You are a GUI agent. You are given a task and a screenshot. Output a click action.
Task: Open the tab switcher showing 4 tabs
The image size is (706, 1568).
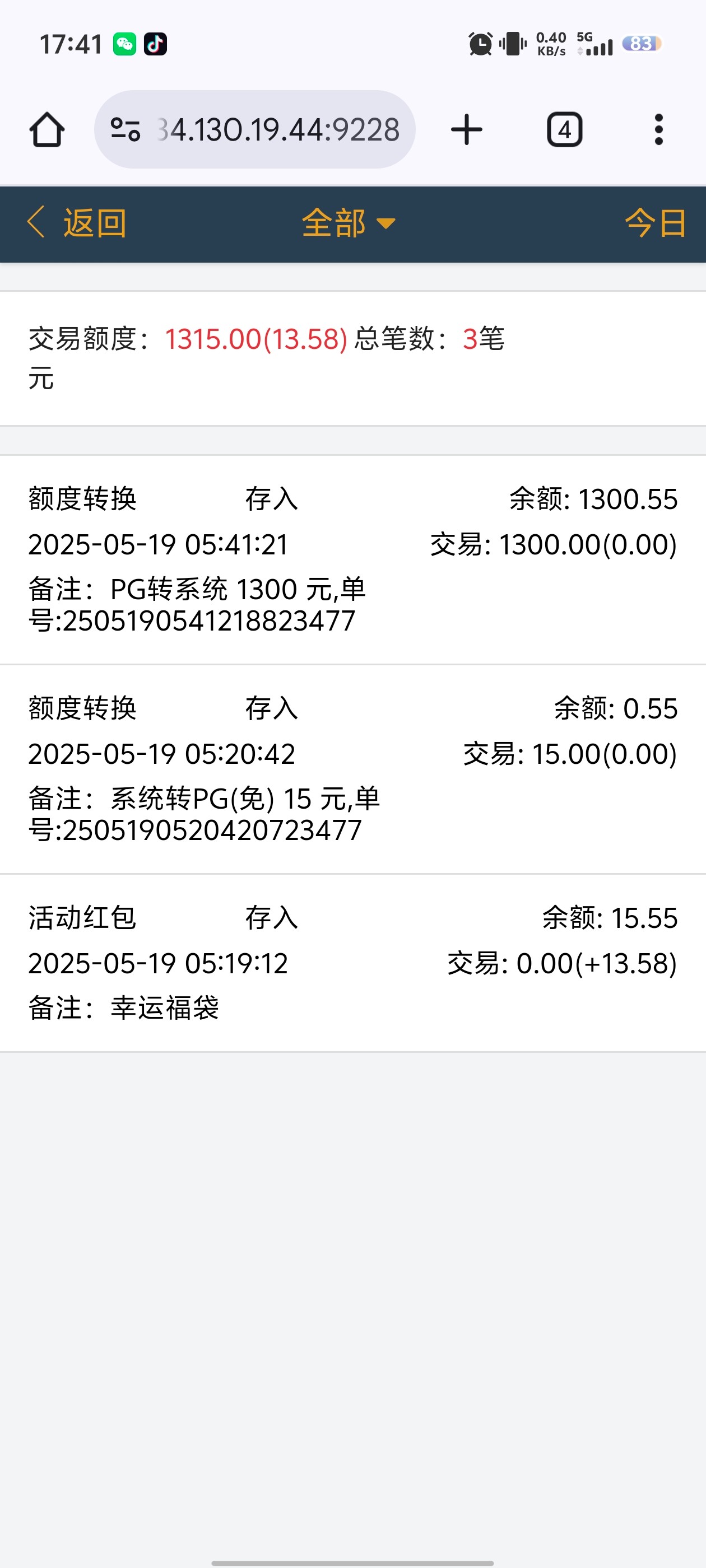tap(565, 130)
